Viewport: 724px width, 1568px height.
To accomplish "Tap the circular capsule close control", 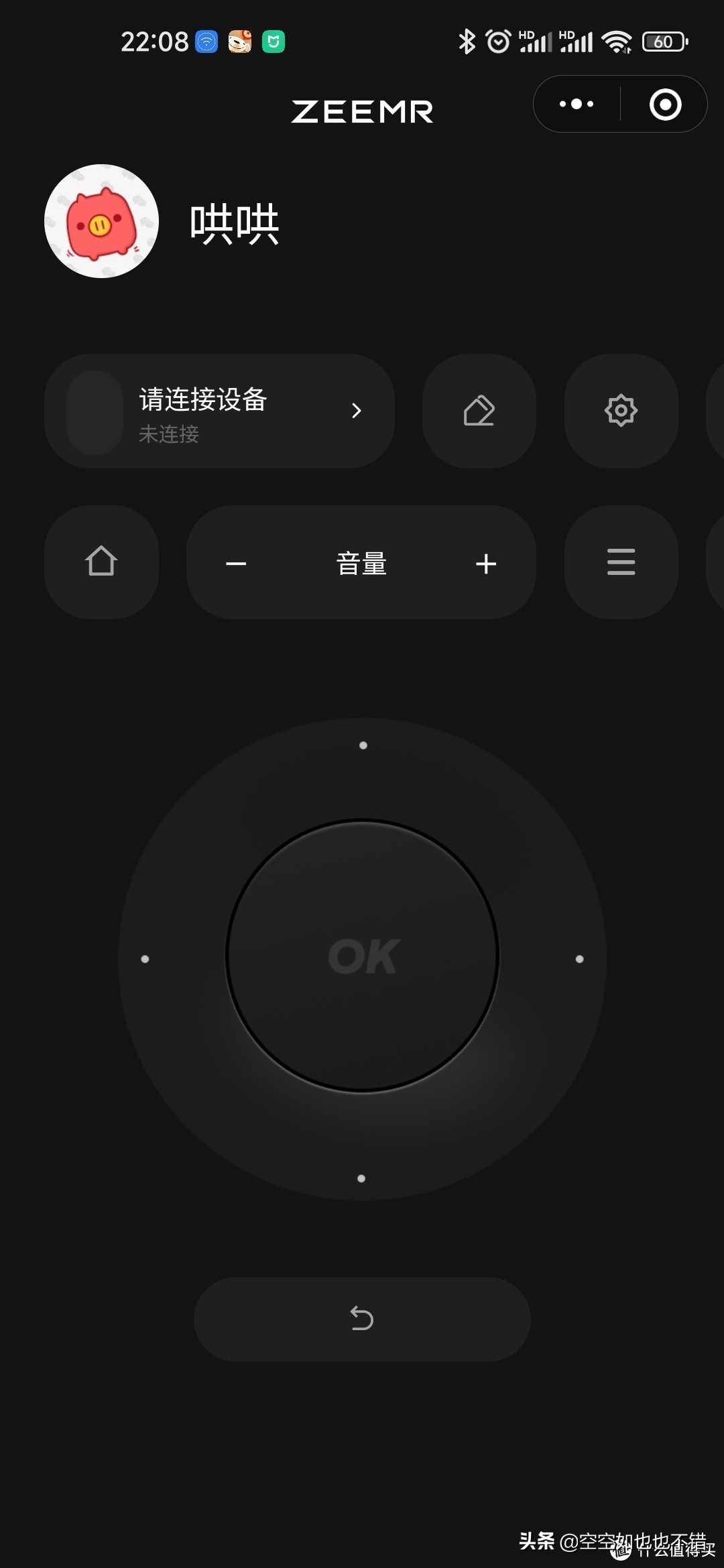I will click(x=664, y=103).
